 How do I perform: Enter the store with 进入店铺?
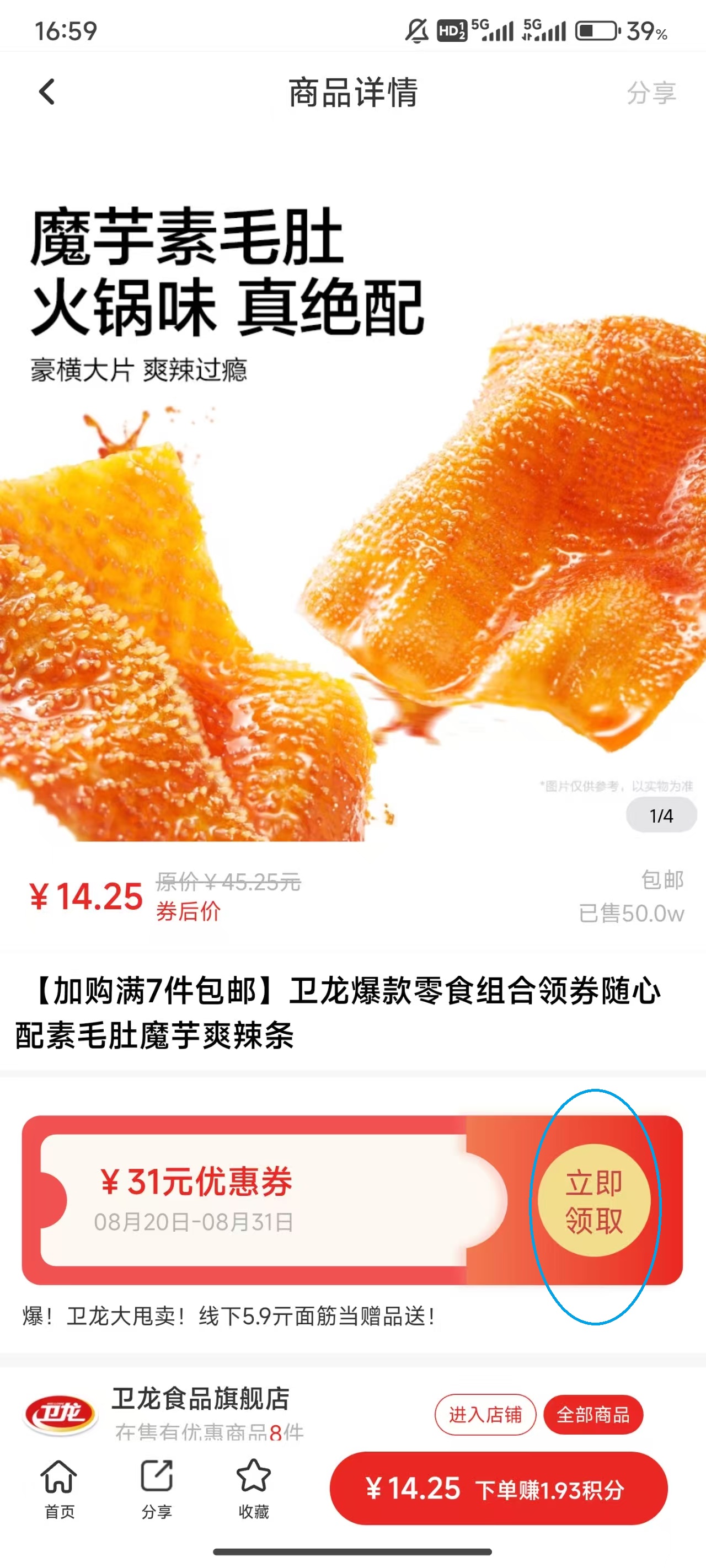pyautogui.click(x=485, y=1414)
